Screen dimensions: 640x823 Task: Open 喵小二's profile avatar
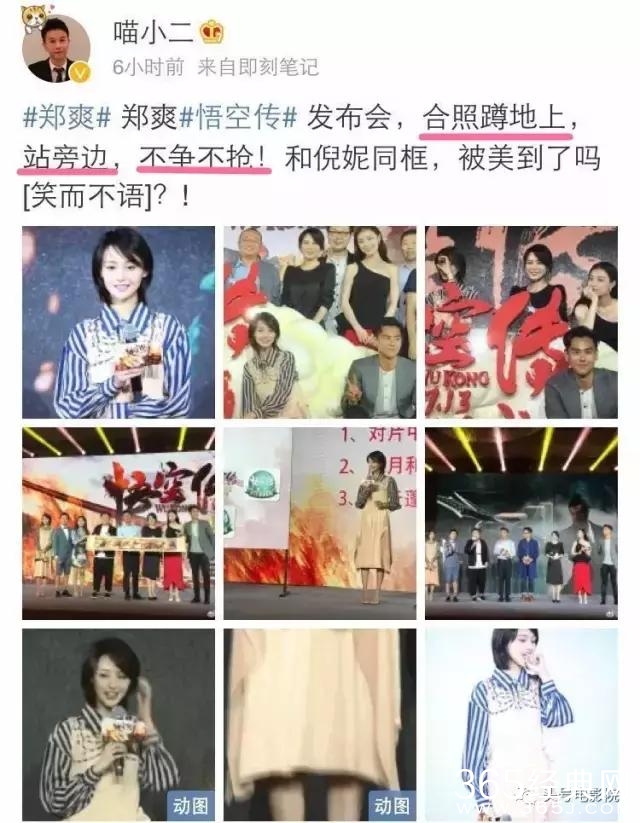click(x=57, y=49)
